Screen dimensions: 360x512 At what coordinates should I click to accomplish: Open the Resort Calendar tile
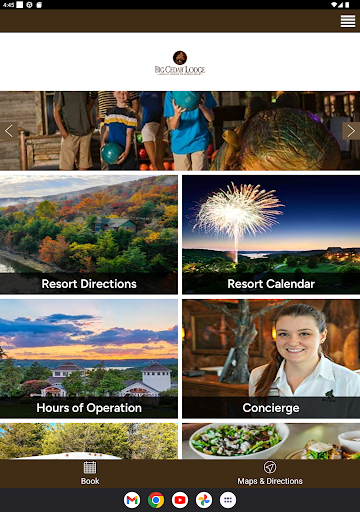click(x=271, y=235)
